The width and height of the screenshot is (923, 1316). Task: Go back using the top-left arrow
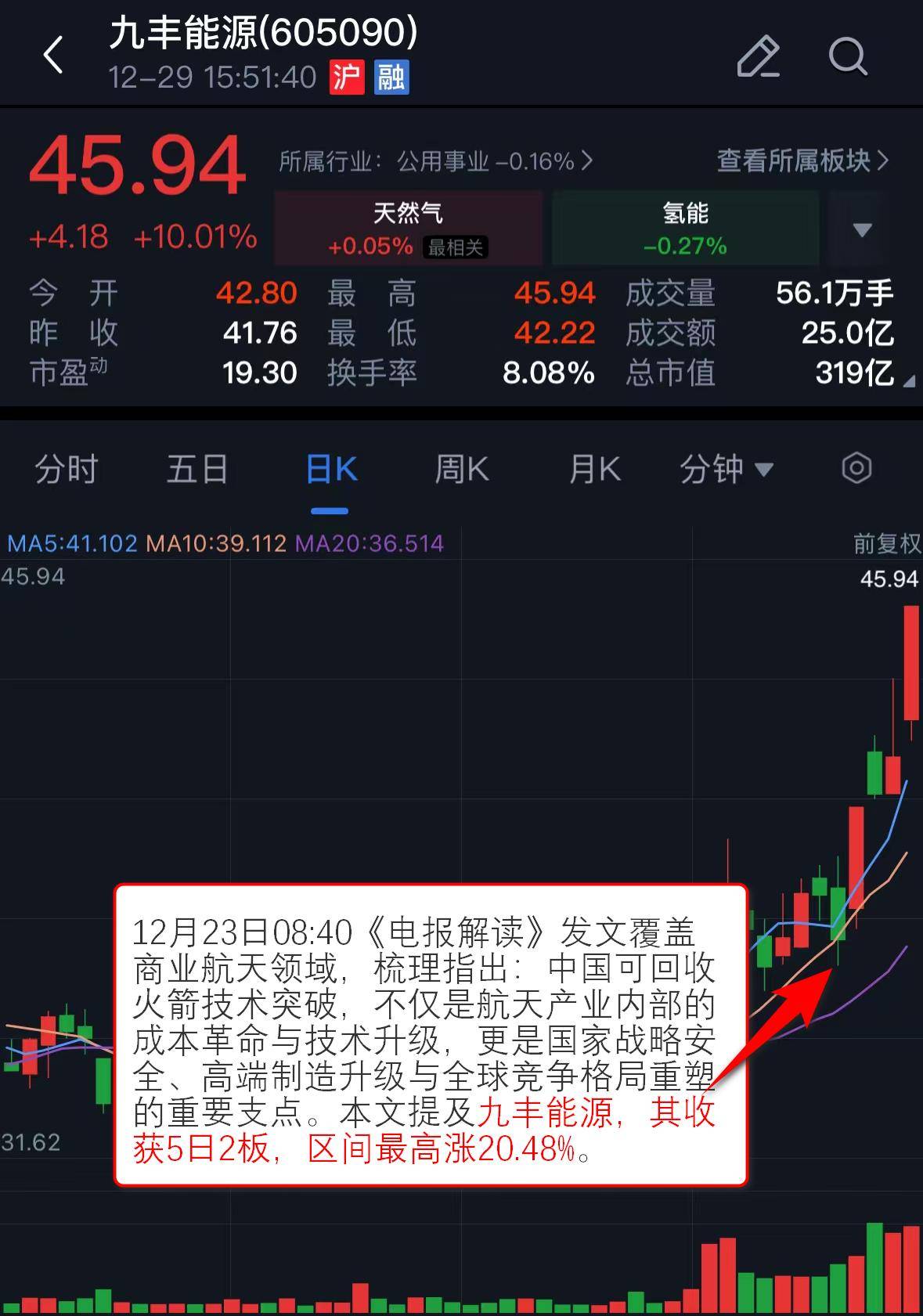point(53,56)
